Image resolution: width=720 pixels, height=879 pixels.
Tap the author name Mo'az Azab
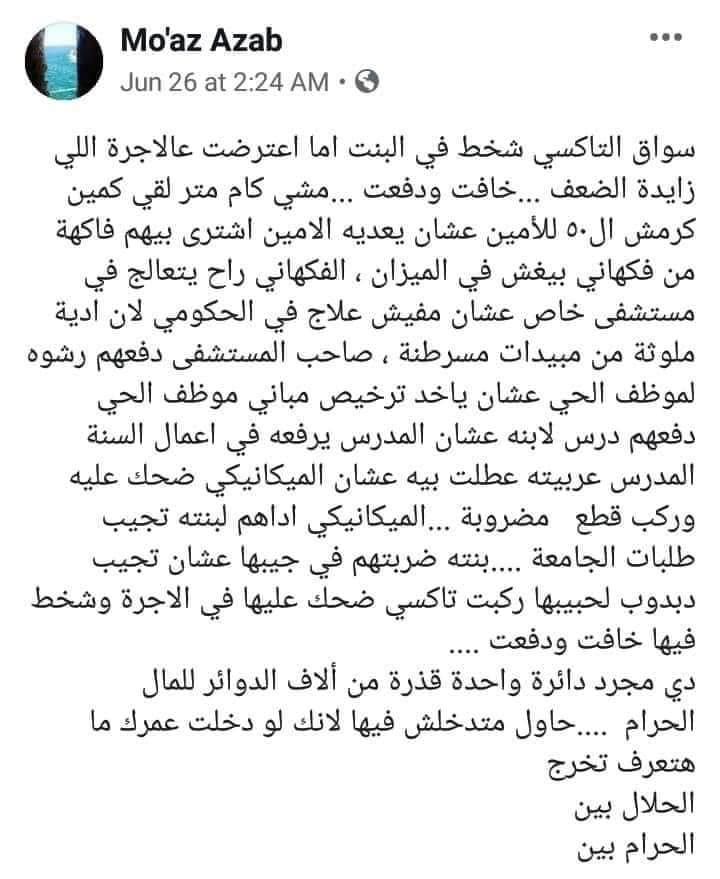tap(201, 41)
